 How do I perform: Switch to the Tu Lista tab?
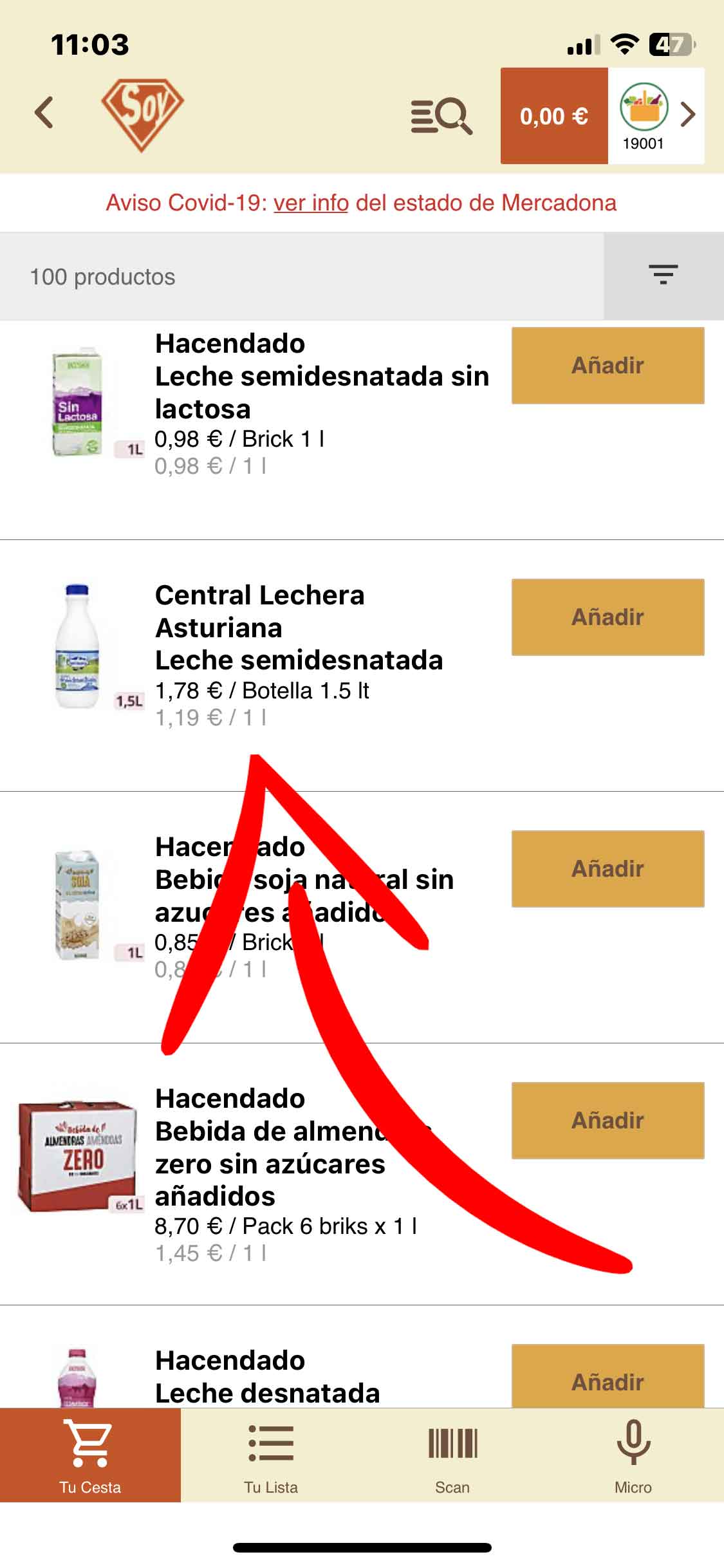(271, 1456)
